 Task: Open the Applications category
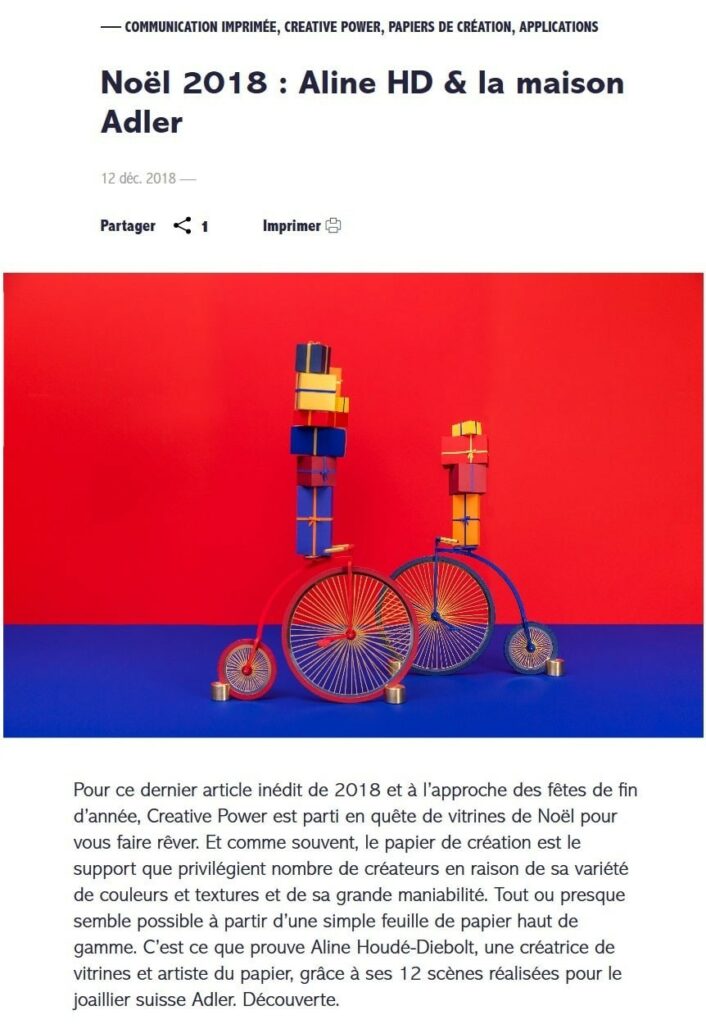pos(558,27)
